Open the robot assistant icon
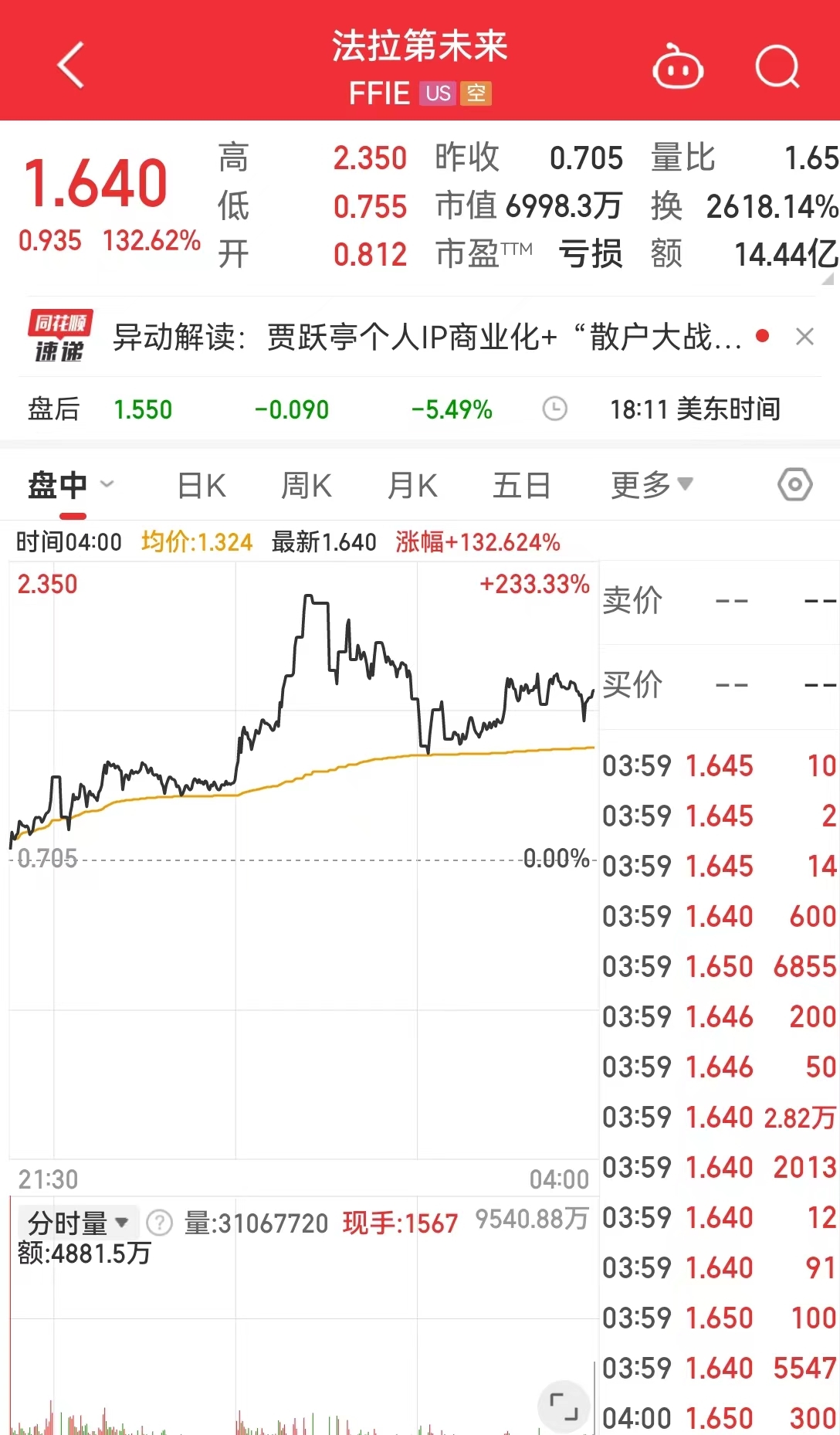The width and height of the screenshot is (840, 1435). pos(678,67)
